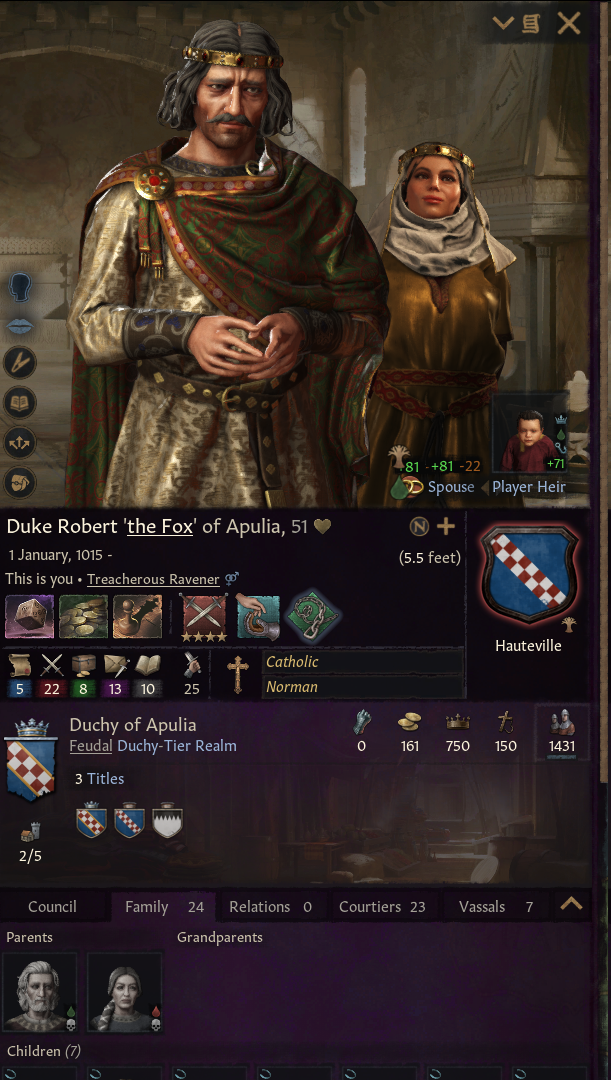Open the Player Heir portrait

pyautogui.click(x=530, y=434)
